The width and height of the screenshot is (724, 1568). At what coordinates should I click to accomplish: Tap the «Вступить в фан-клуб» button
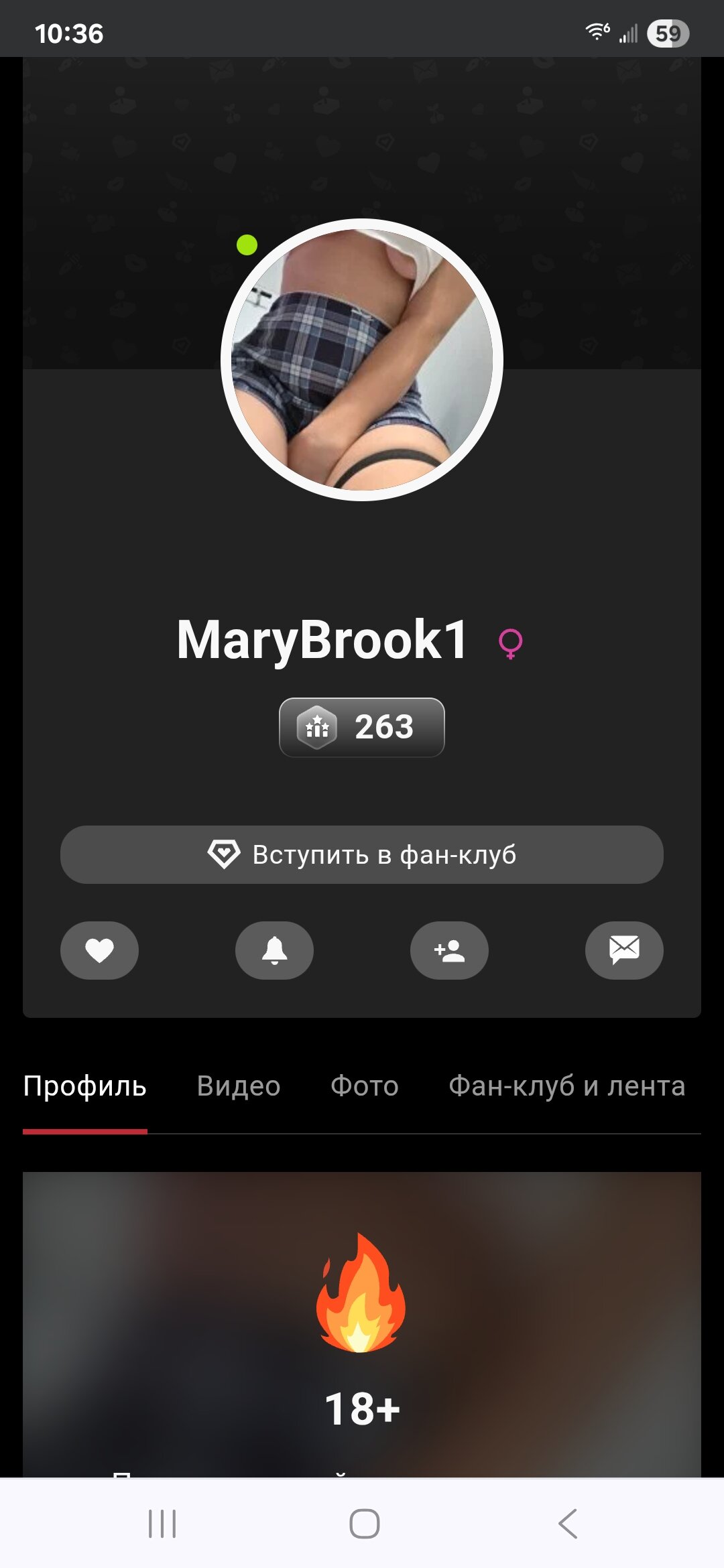point(362,854)
